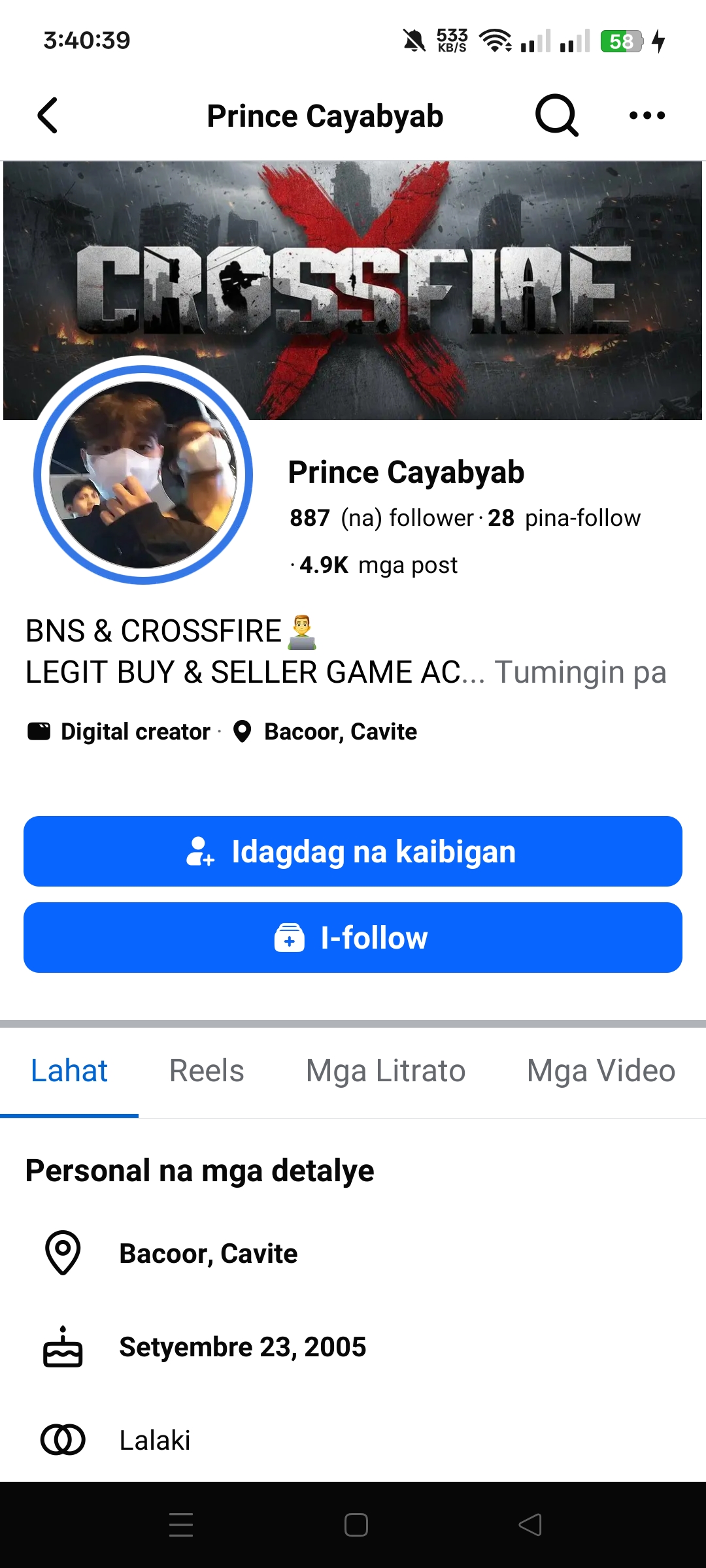Screen dimensions: 706x1568
Task: Search within this profile
Action: pyautogui.click(x=556, y=116)
